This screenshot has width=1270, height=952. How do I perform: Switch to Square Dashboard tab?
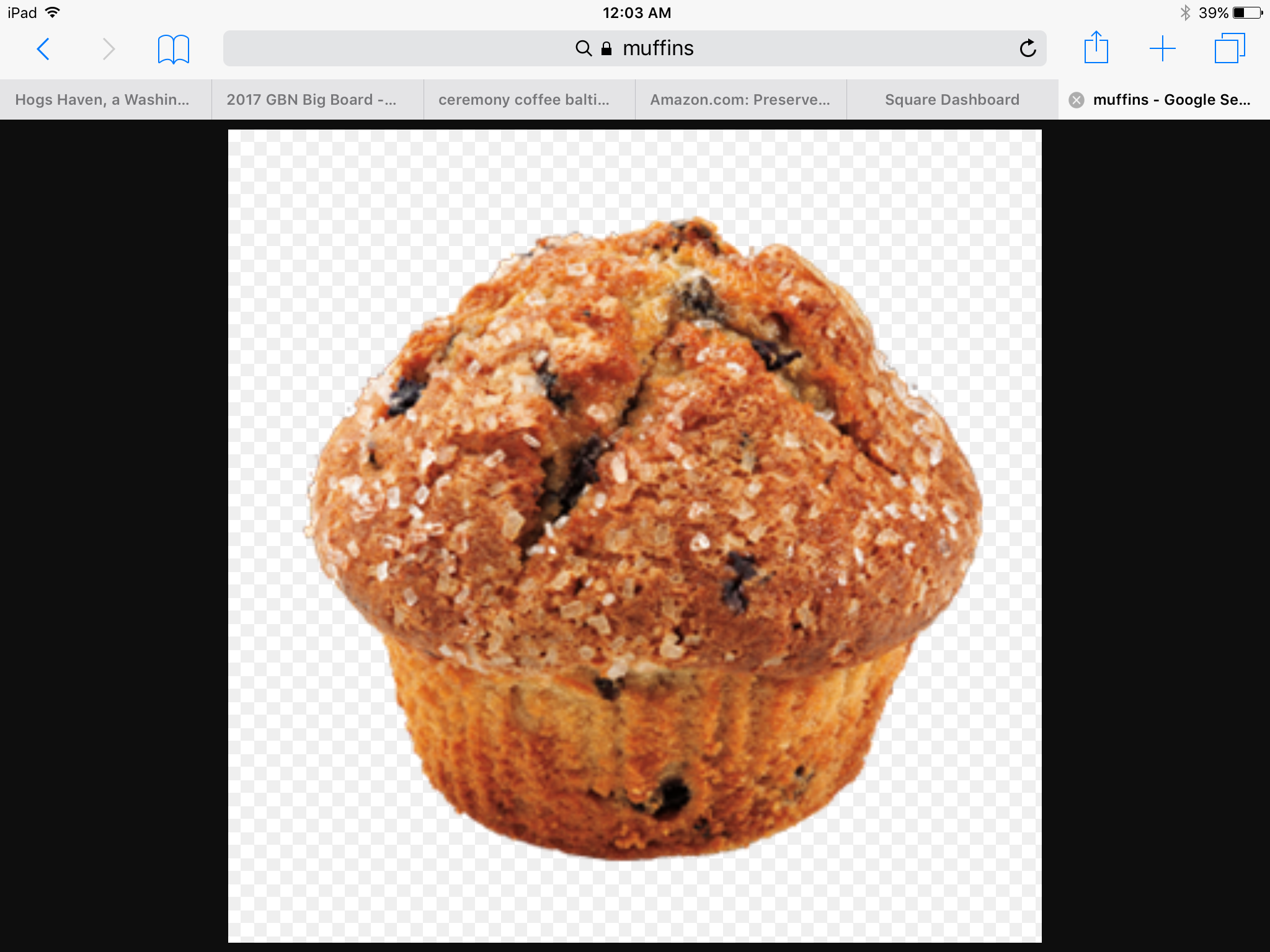click(x=952, y=100)
